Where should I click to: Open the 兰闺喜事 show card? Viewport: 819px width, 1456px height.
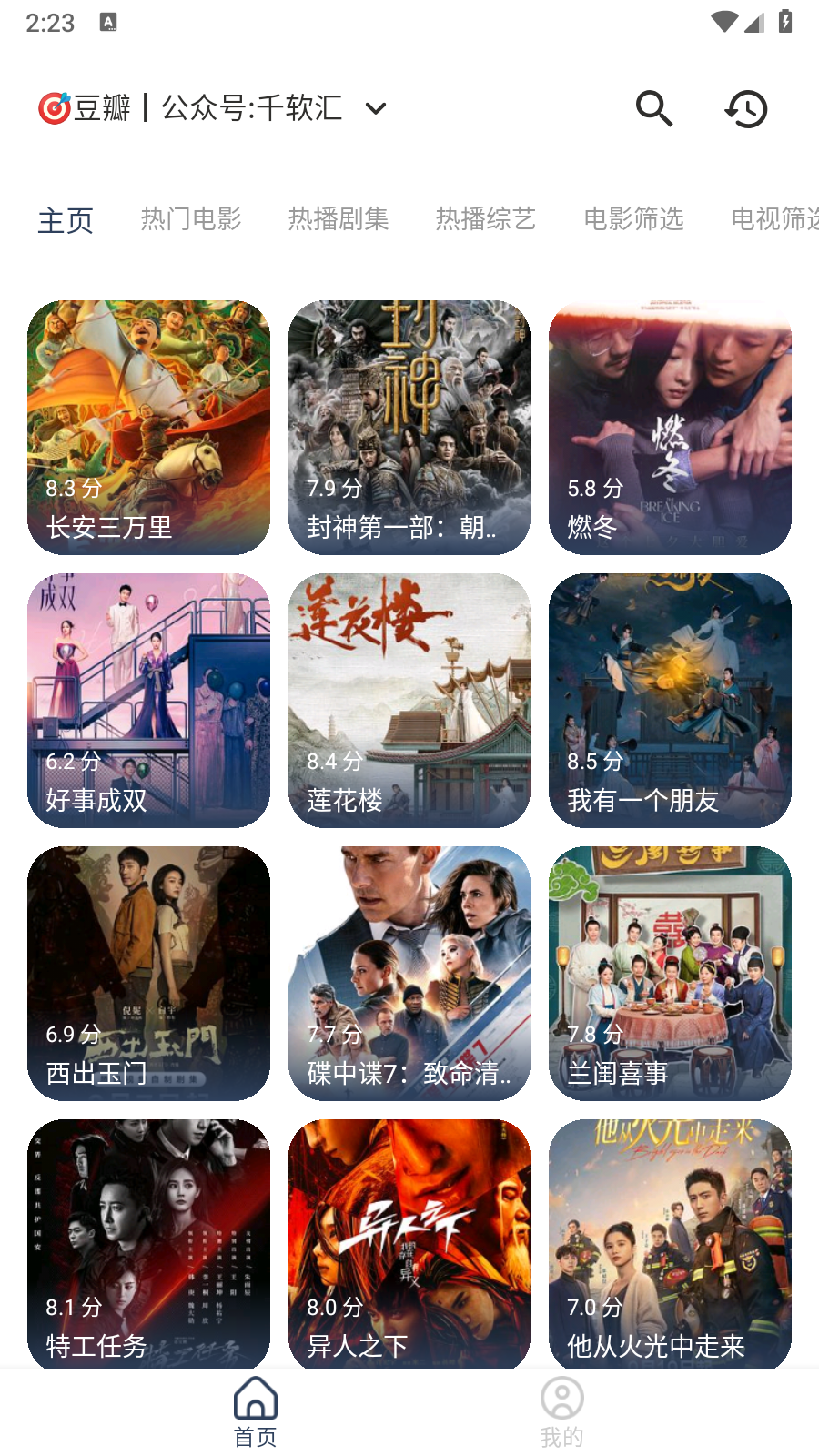point(670,973)
